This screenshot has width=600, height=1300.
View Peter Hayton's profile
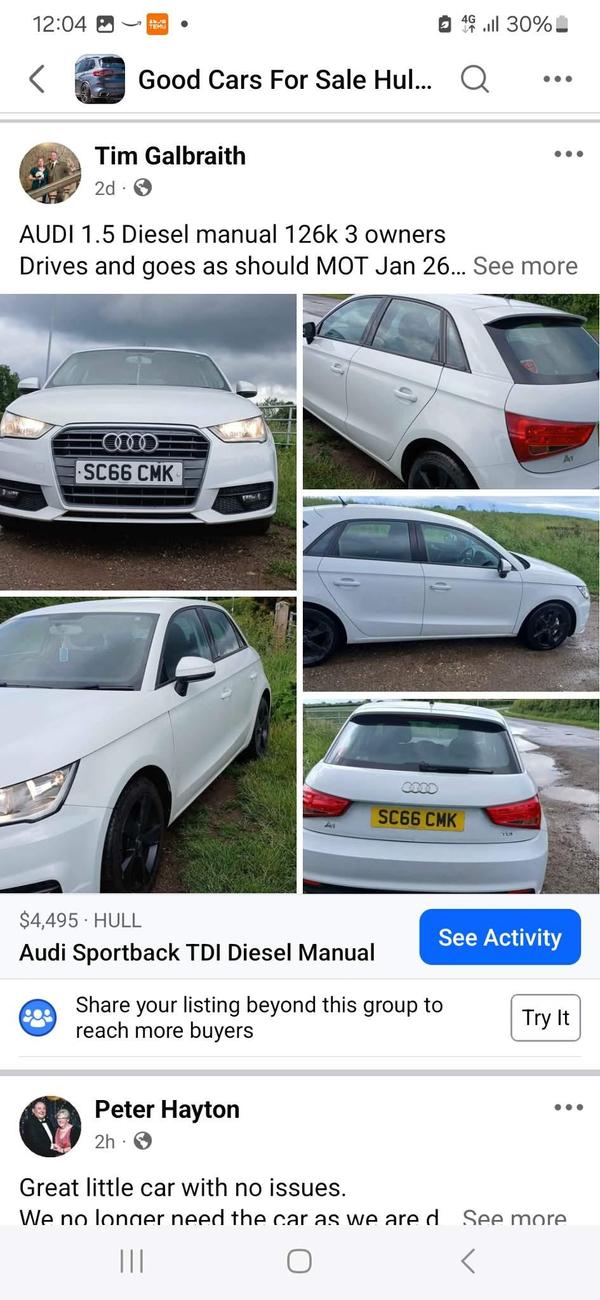(166, 1109)
